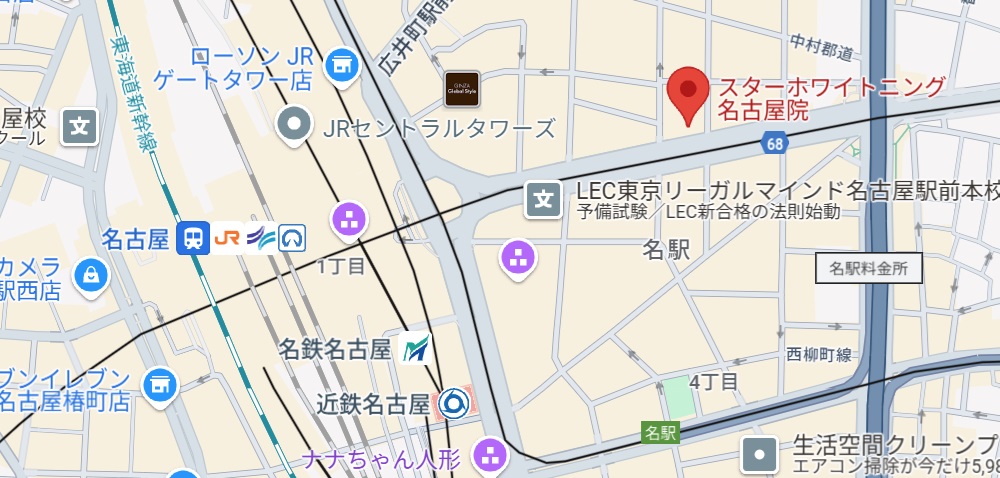Open the カメラ 駅西店 shopping marker
The height and width of the screenshot is (478, 1000).
[91, 272]
